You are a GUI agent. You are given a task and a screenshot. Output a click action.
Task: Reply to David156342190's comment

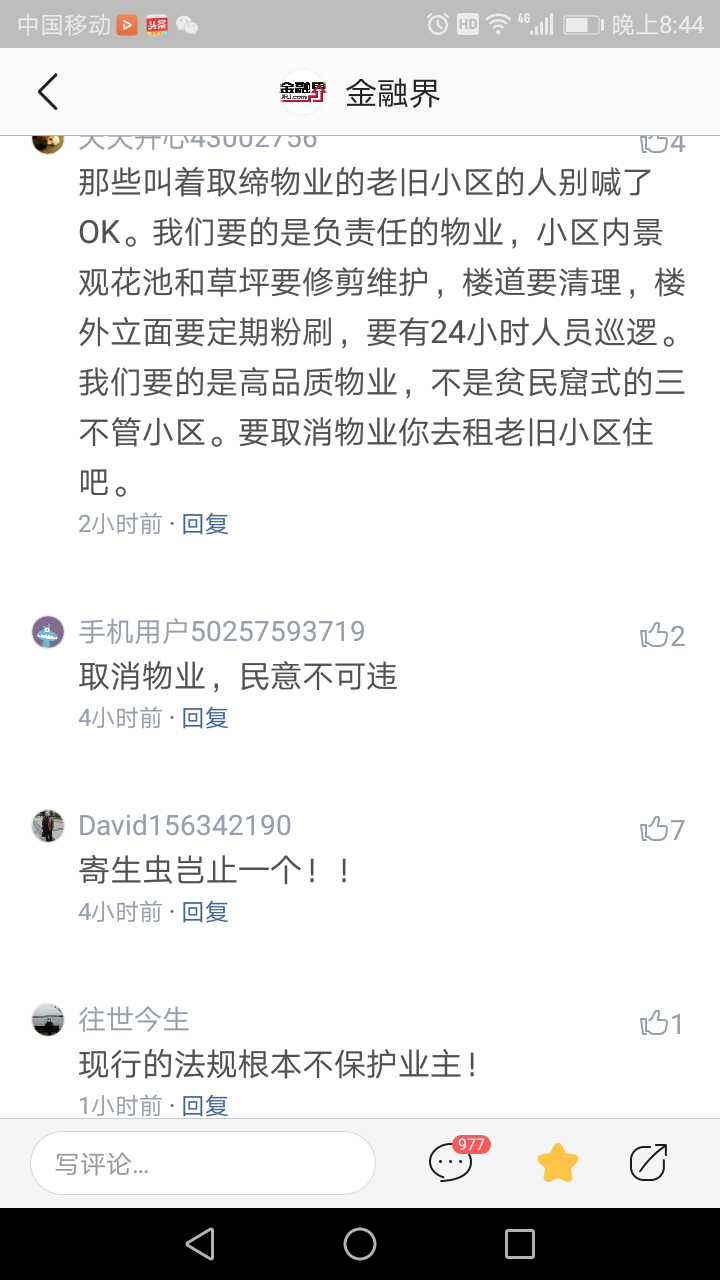point(205,912)
